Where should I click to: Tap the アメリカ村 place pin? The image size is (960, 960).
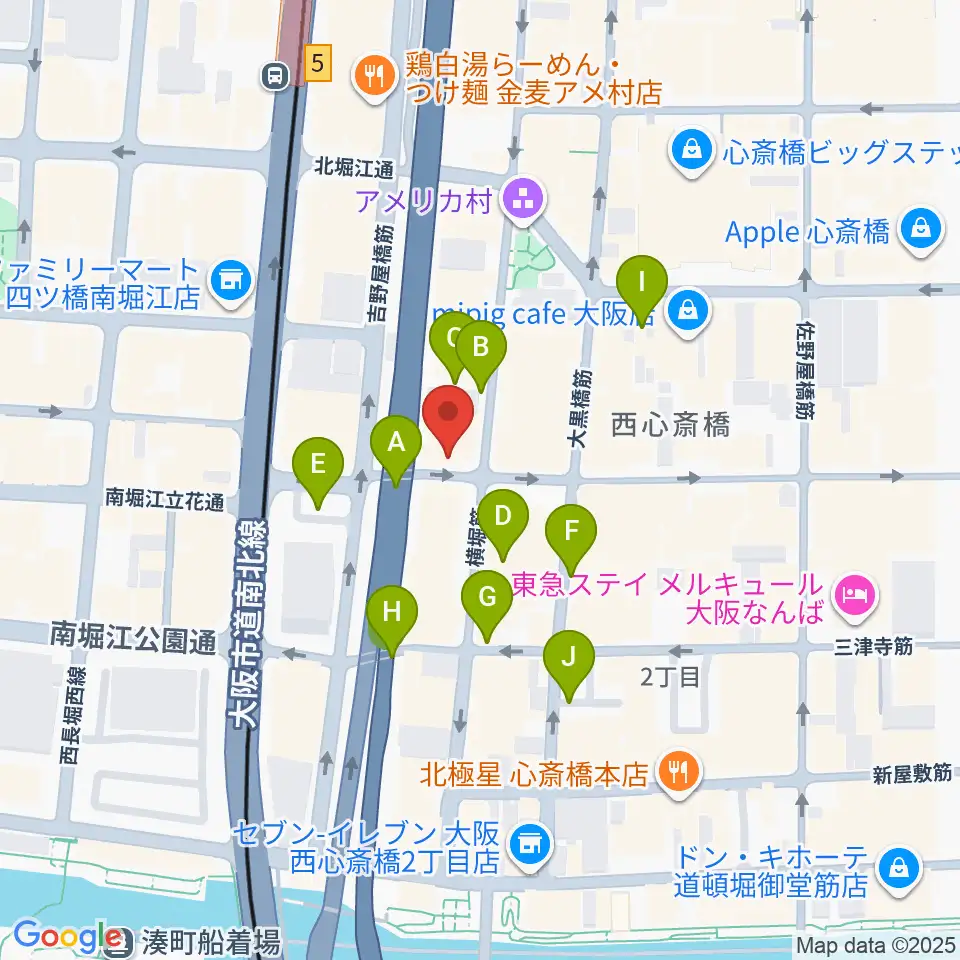click(x=523, y=200)
